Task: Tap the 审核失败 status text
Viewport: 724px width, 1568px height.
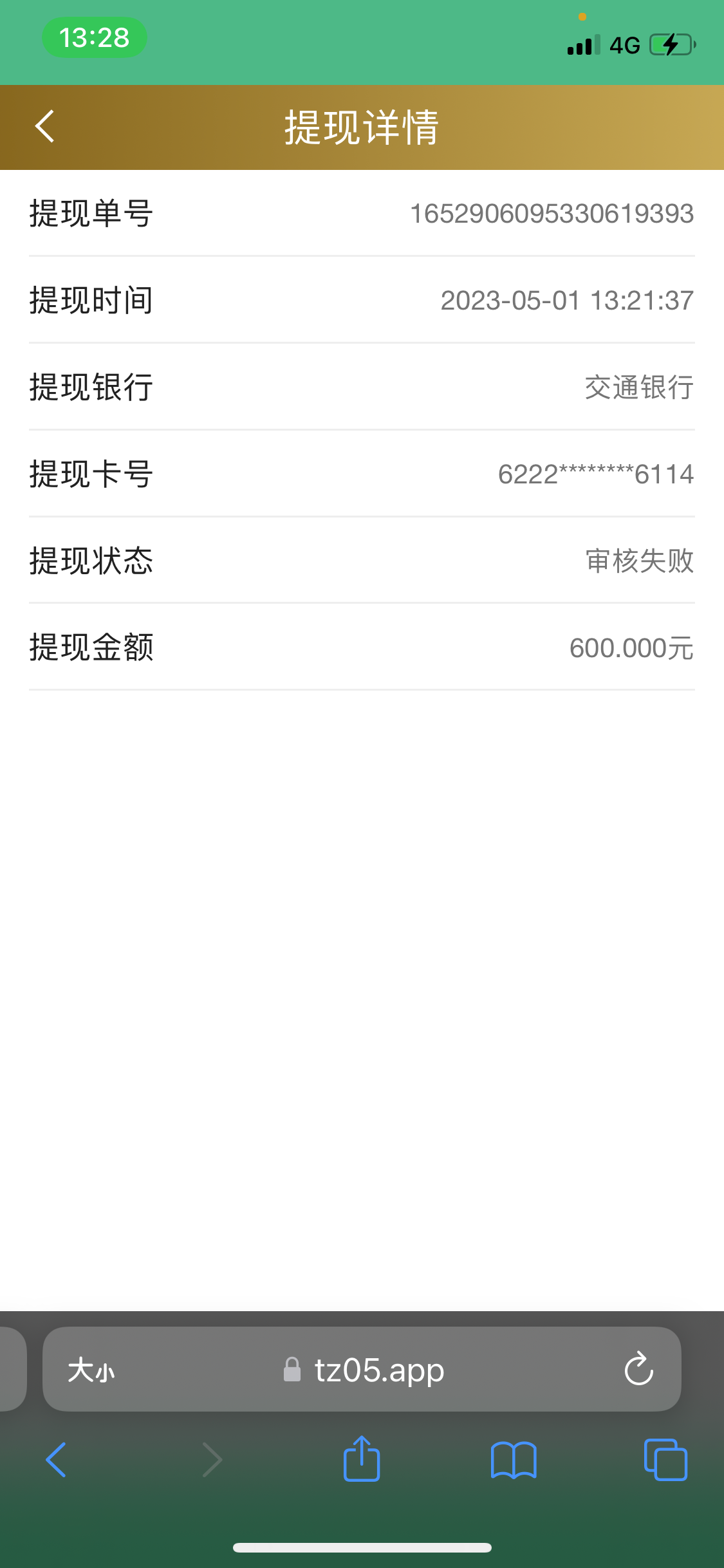Action: click(x=638, y=562)
